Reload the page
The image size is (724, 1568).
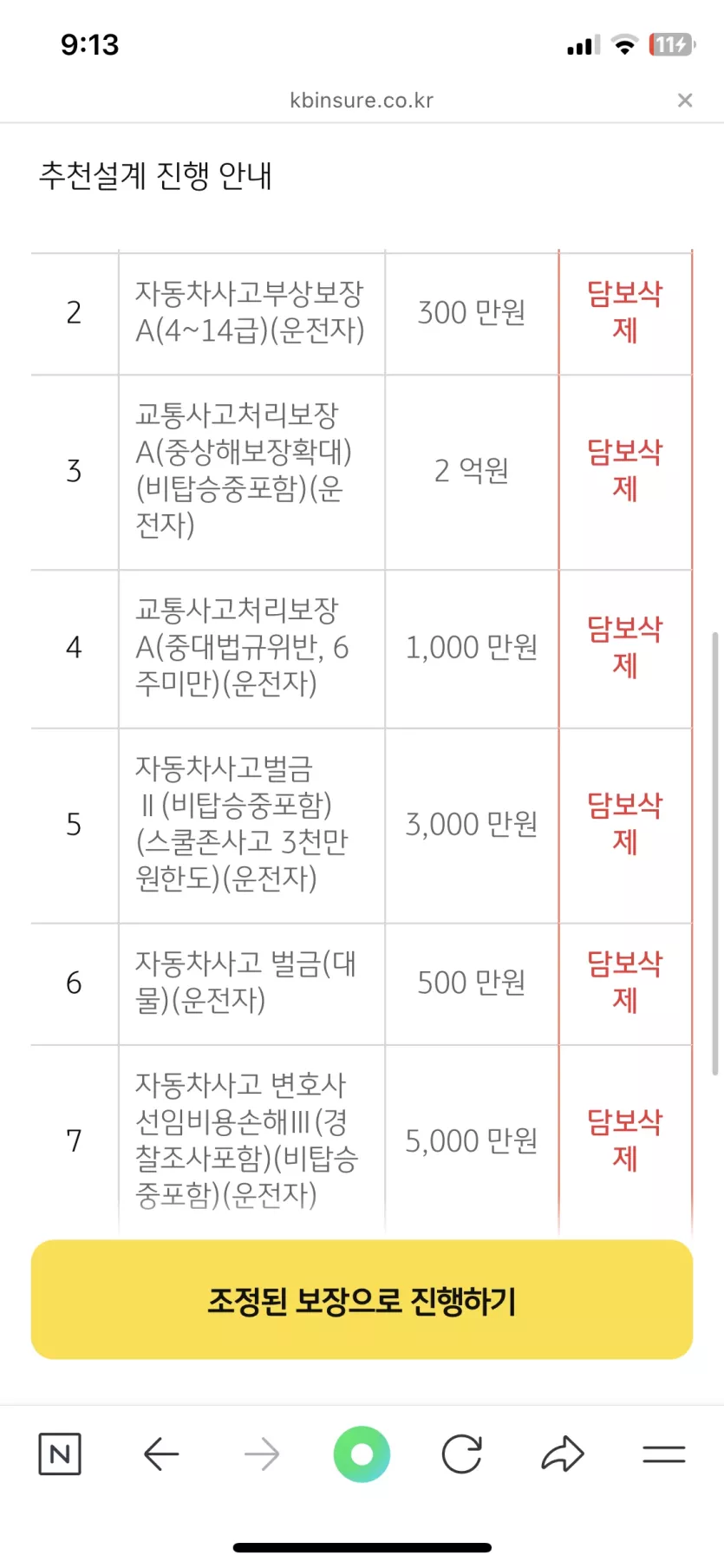coord(462,1454)
